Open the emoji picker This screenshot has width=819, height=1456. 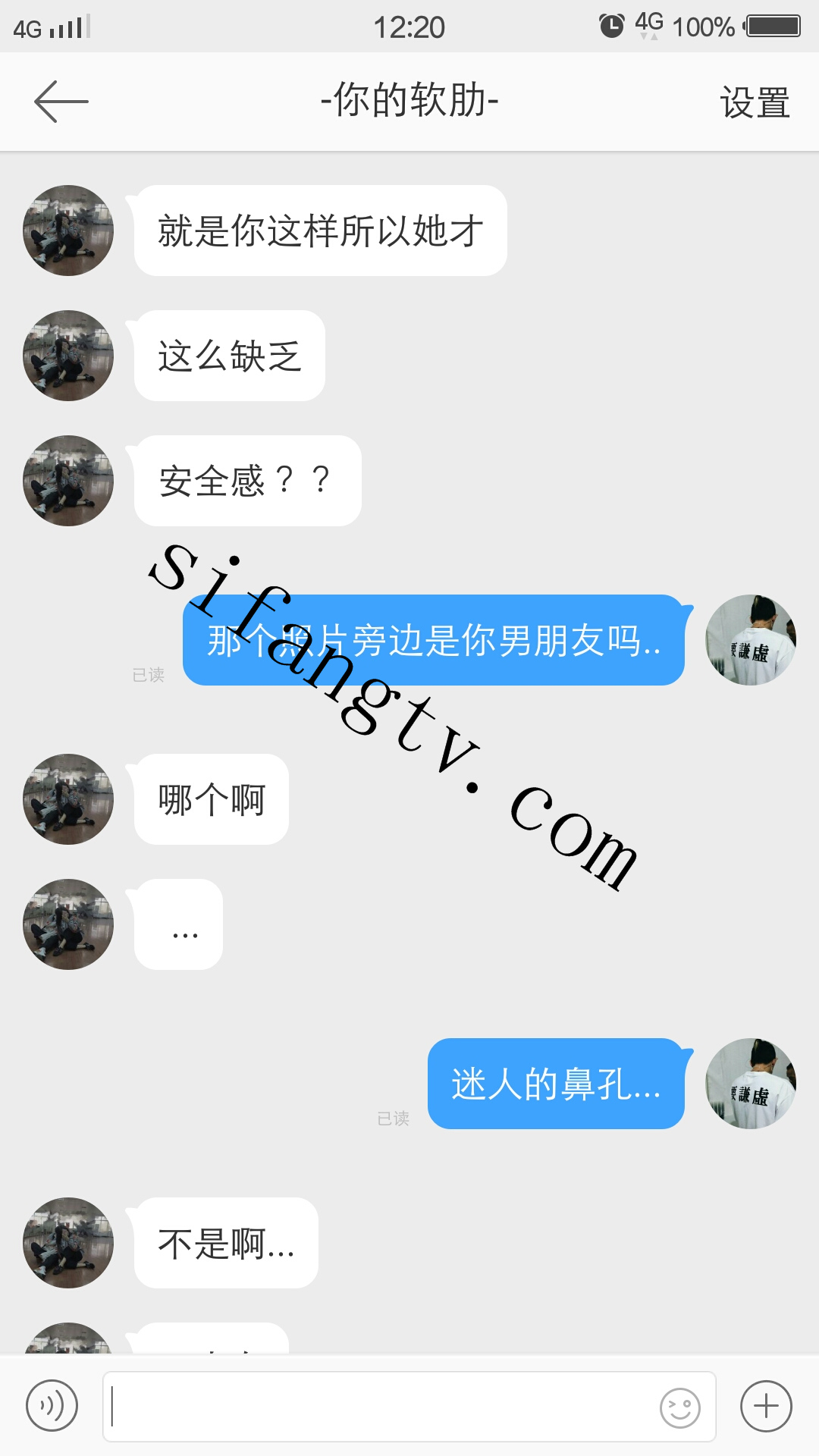tap(679, 1407)
